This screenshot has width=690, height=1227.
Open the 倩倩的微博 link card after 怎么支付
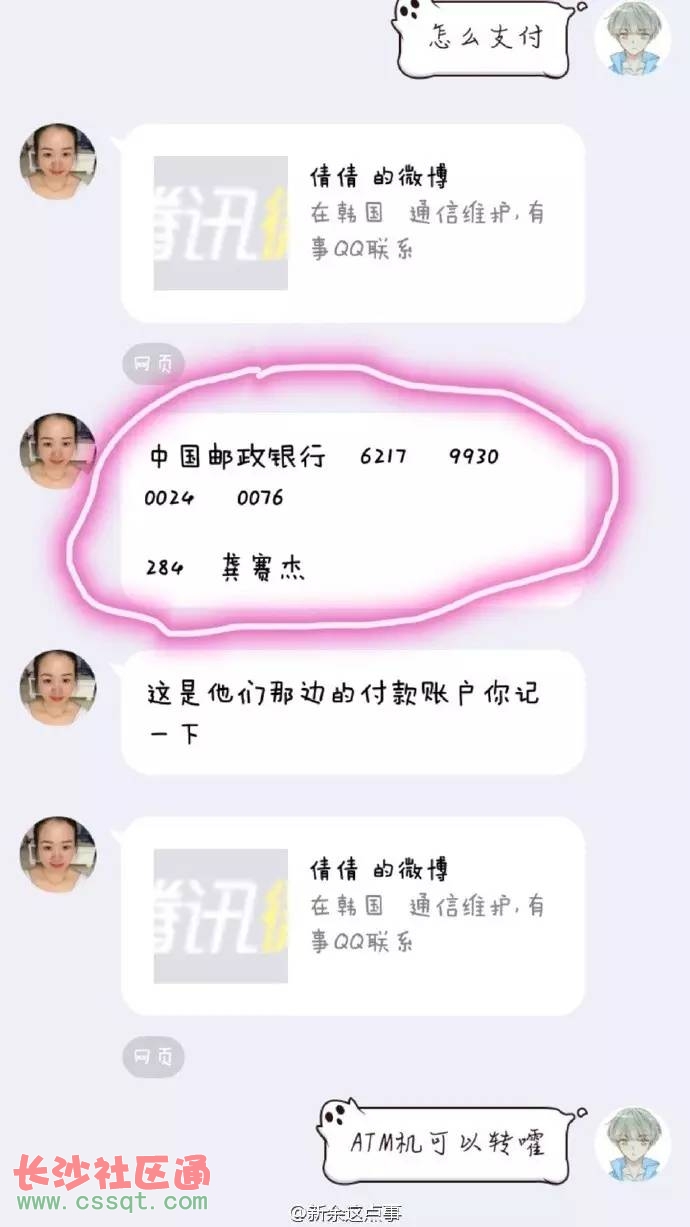coord(352,222)
